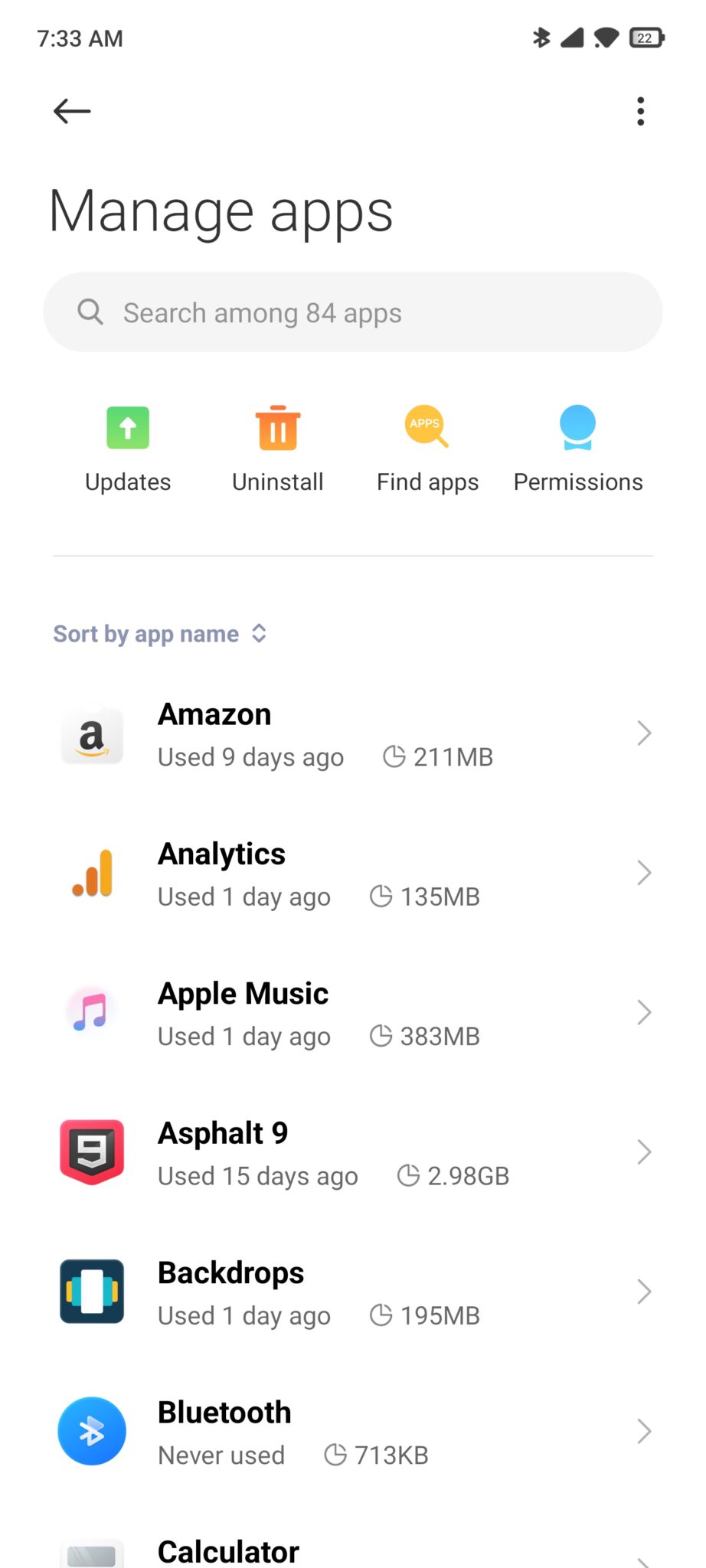The image size is (706, 1568).
Task: Open Apple Music app details
Action: point(353,1014)
